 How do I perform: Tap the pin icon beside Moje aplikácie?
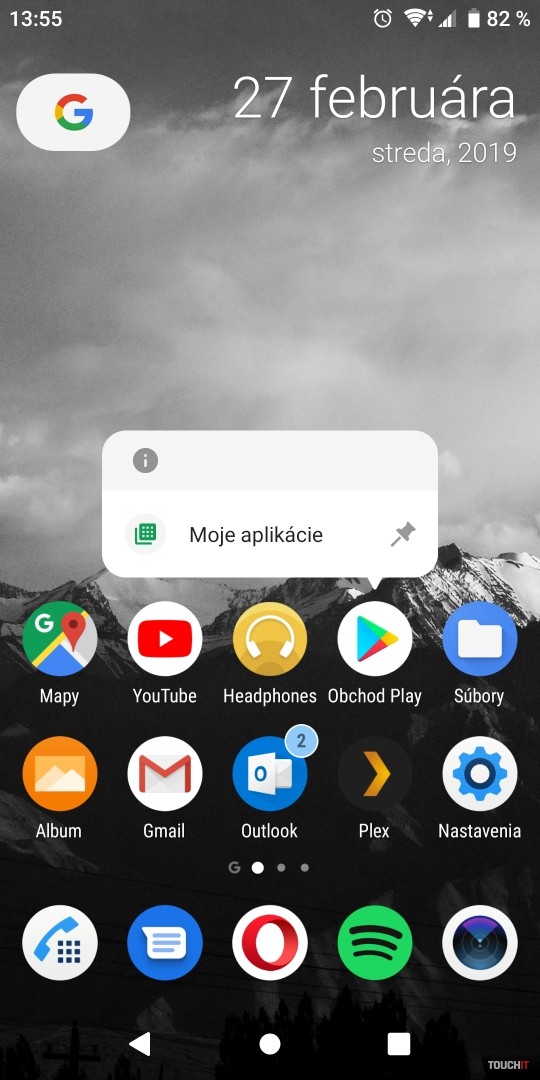(x=403, y=534)
